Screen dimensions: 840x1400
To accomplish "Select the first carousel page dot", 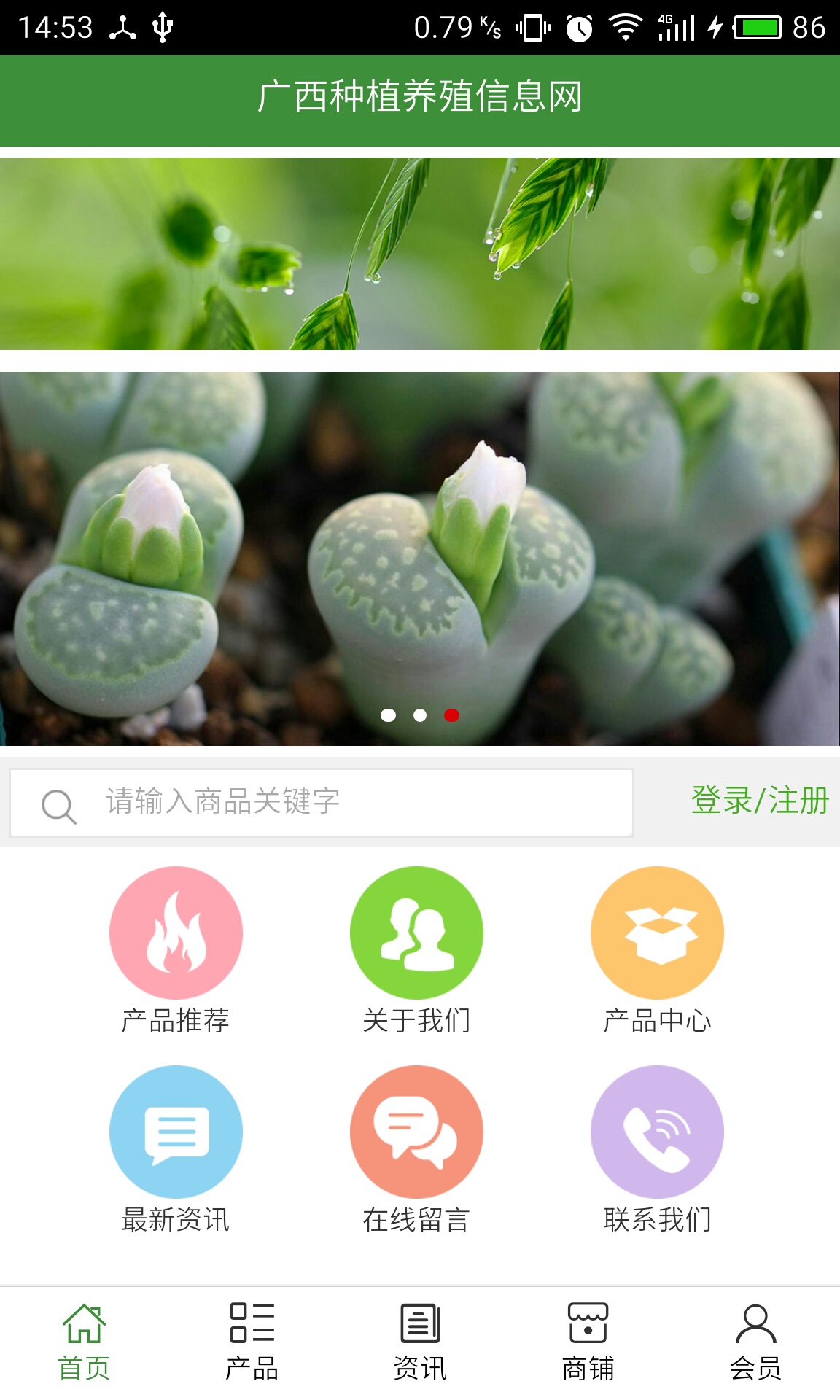I will click(389, 715).
